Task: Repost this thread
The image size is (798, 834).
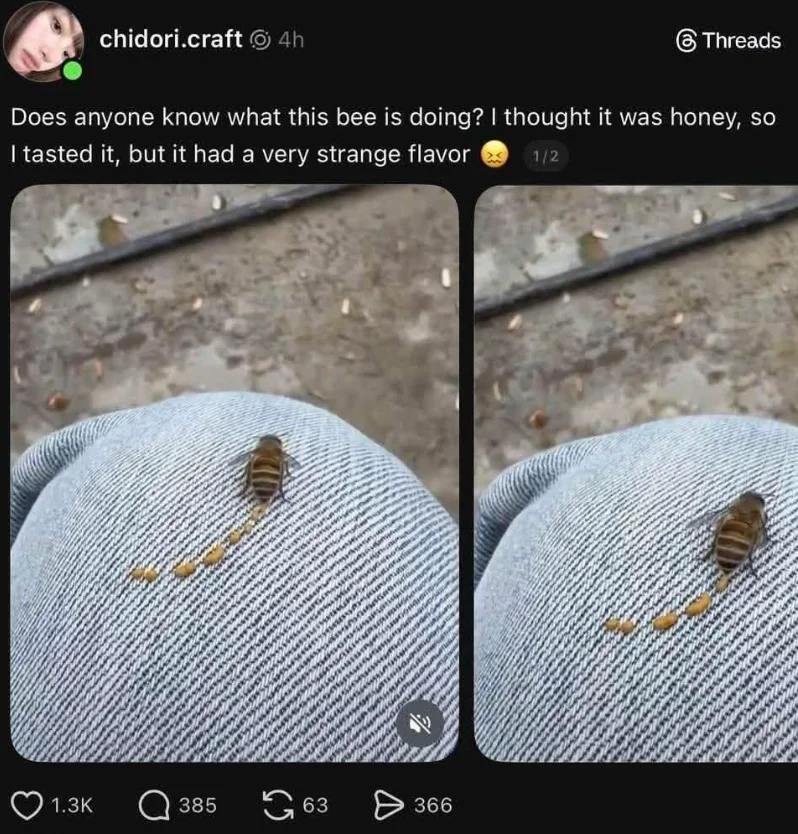Action: (x=272, y=804)
